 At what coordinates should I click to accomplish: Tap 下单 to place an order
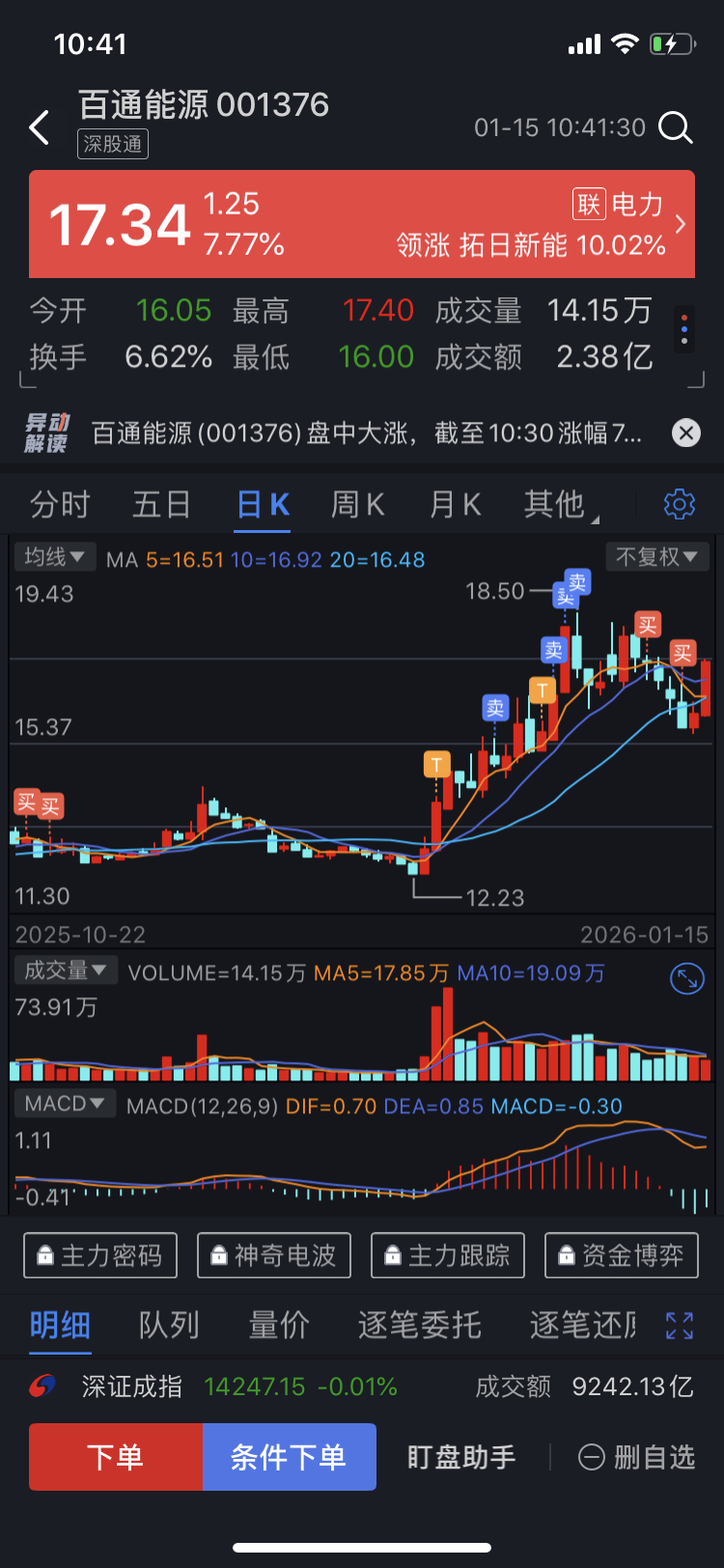116,1457
